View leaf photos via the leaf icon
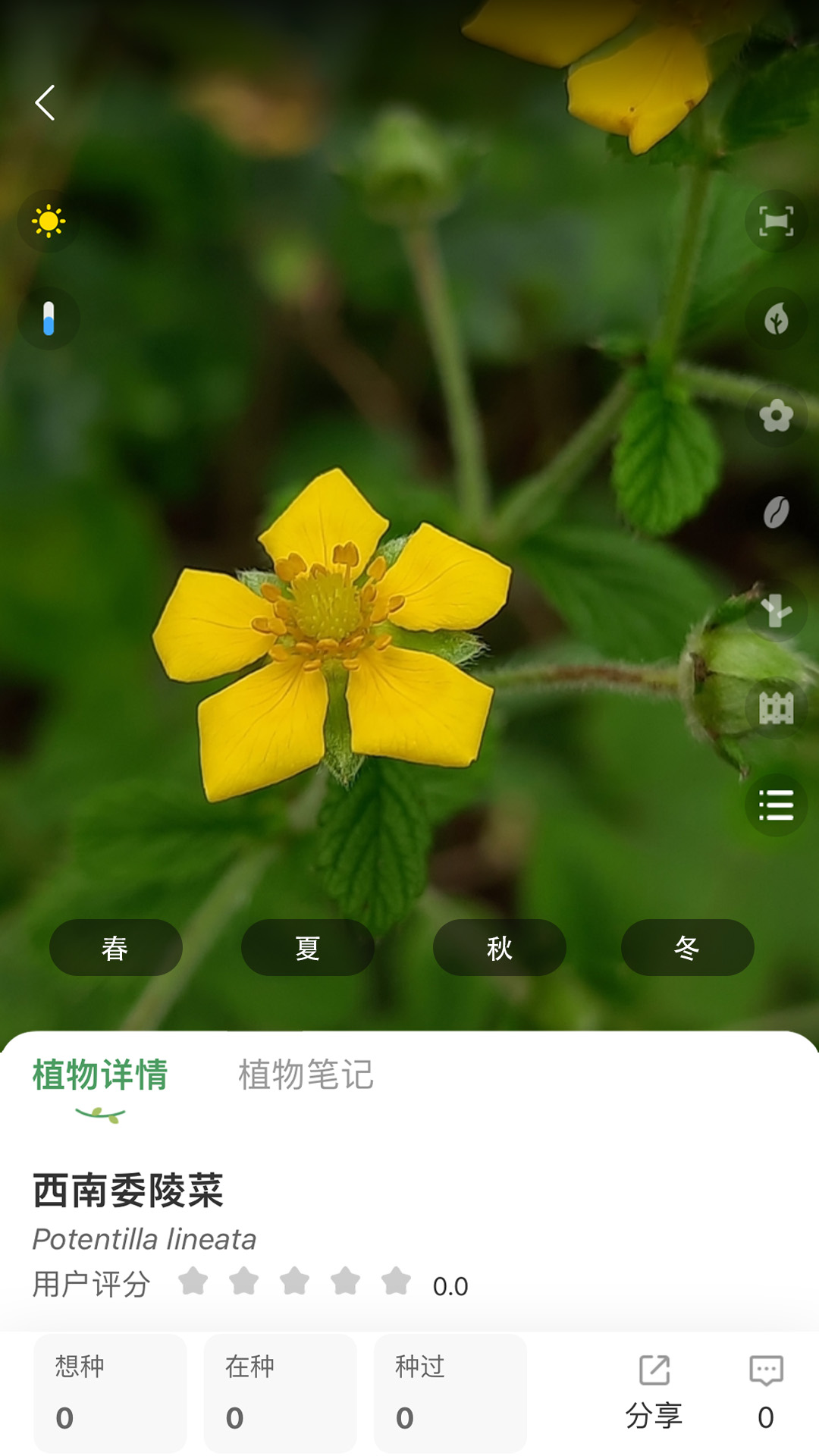This screenshot has height=1456, width=819. 776,318
